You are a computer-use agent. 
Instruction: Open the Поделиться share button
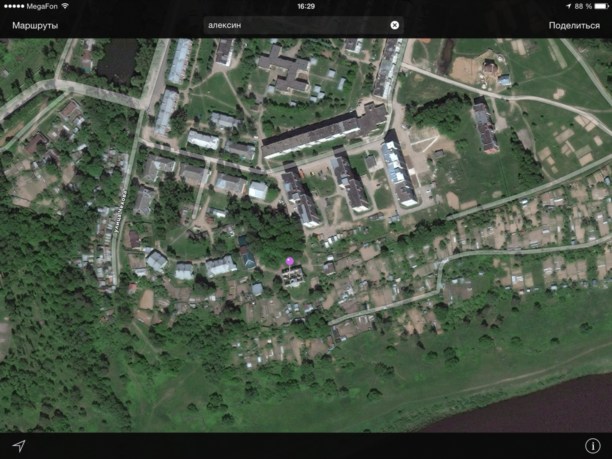574,25
